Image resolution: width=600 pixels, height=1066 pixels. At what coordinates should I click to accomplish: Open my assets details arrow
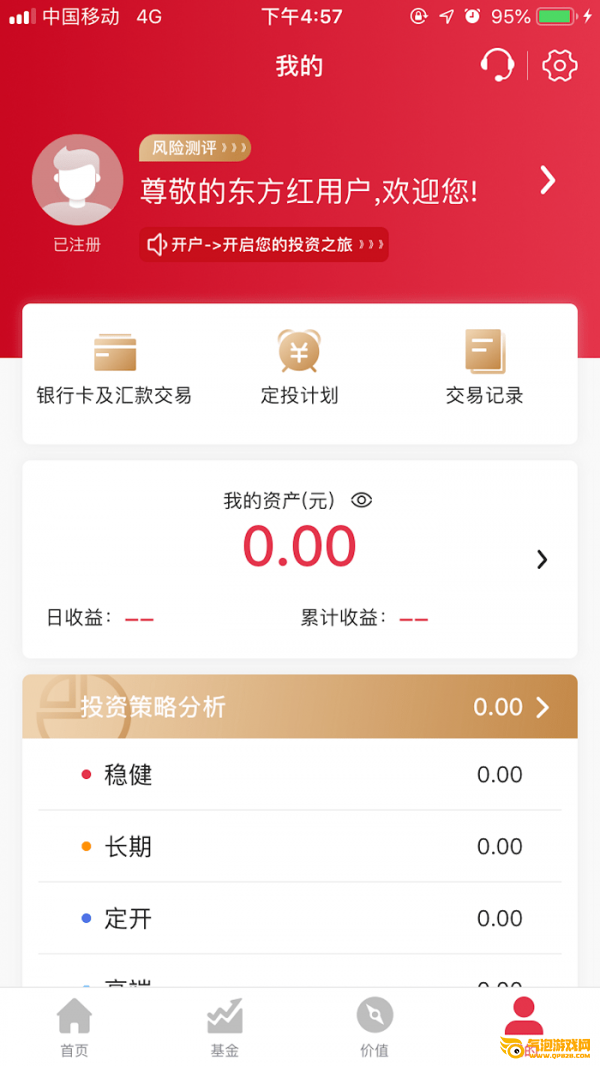(542, 559)
